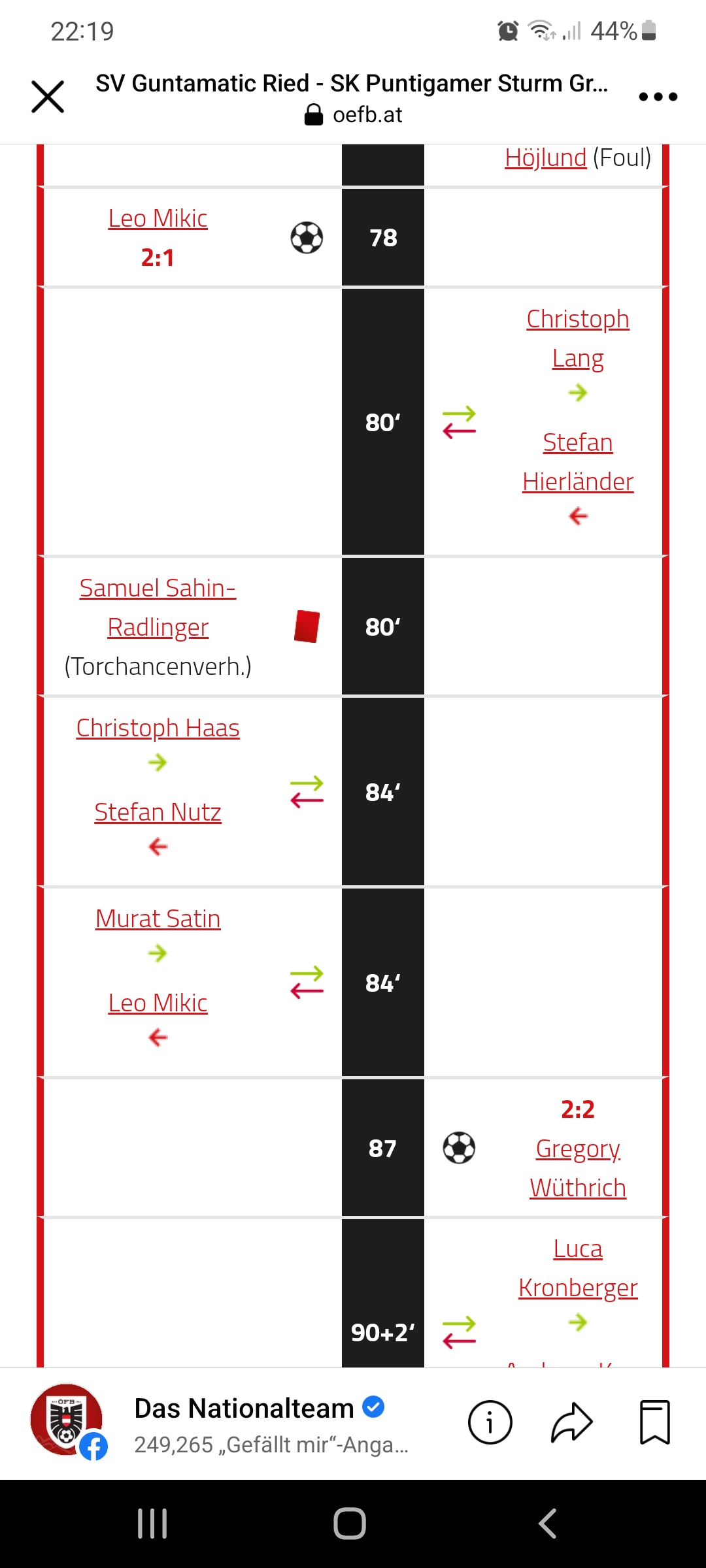Screen dimensions: 706x1568
Task: Bookmark this page
Action: point(655,1422)
